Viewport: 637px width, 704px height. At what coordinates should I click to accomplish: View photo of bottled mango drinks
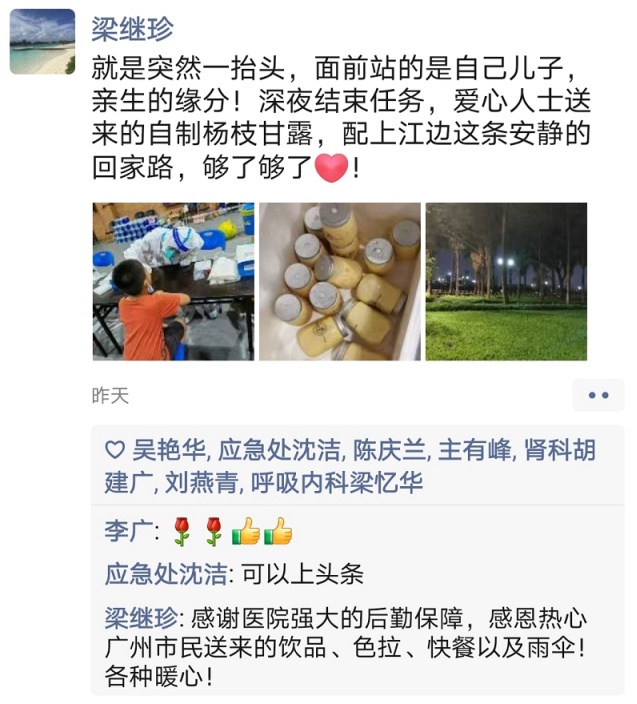click(339, 281)
